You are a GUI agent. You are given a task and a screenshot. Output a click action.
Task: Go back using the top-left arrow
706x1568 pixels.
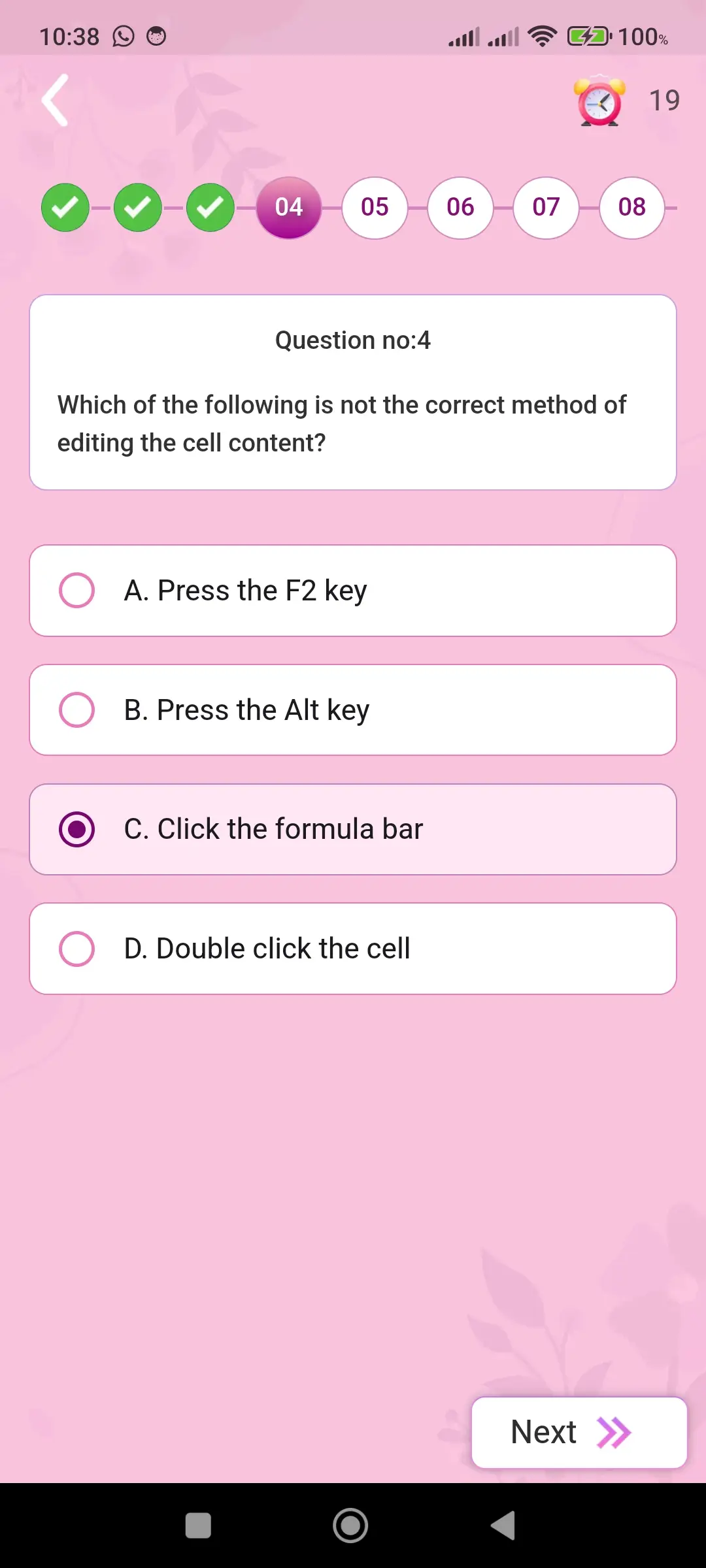tap(55, 100)
